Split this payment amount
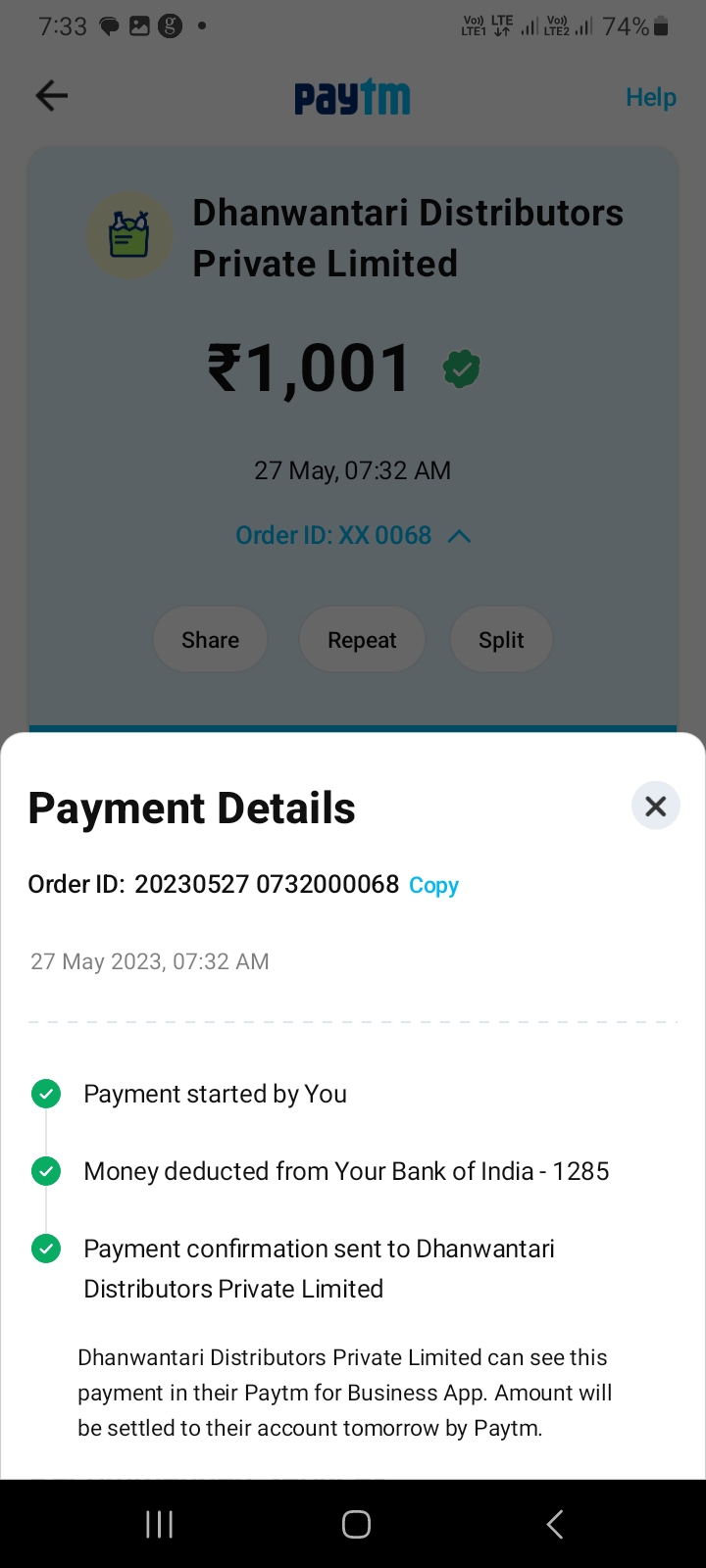 (x=501, y=640)
